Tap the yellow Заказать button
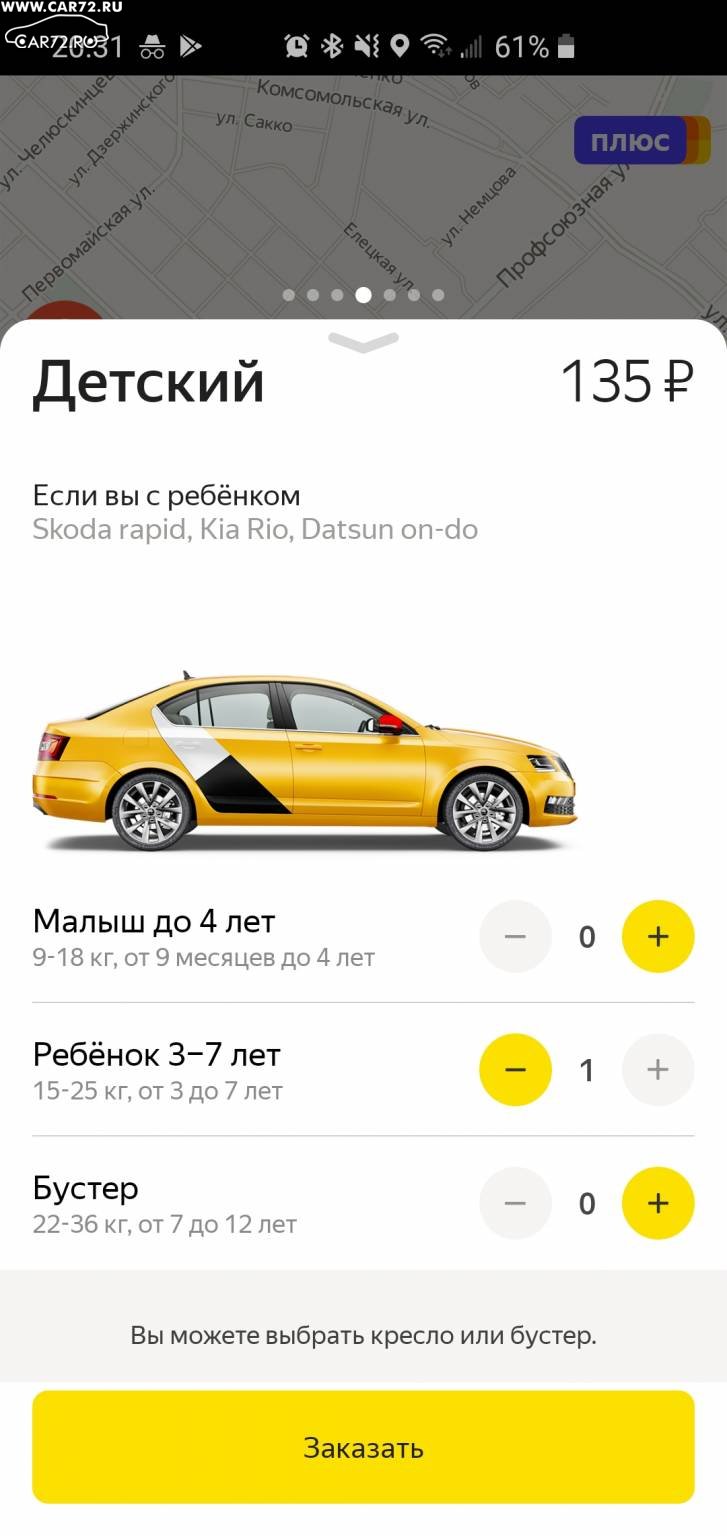Viewport: 727px width, 1536px height. (x=363, y=1447)
